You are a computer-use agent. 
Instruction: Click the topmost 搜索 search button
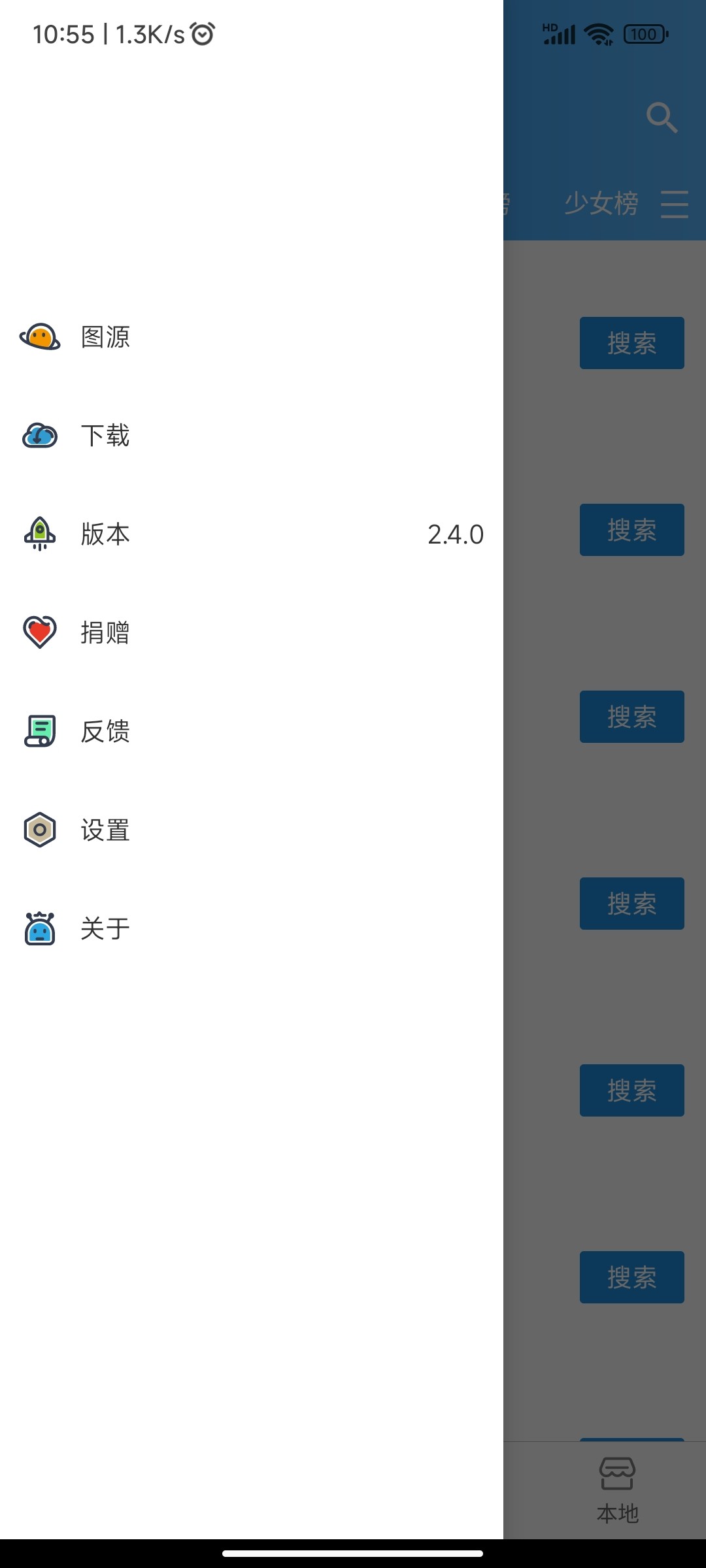tap(631, 342)
